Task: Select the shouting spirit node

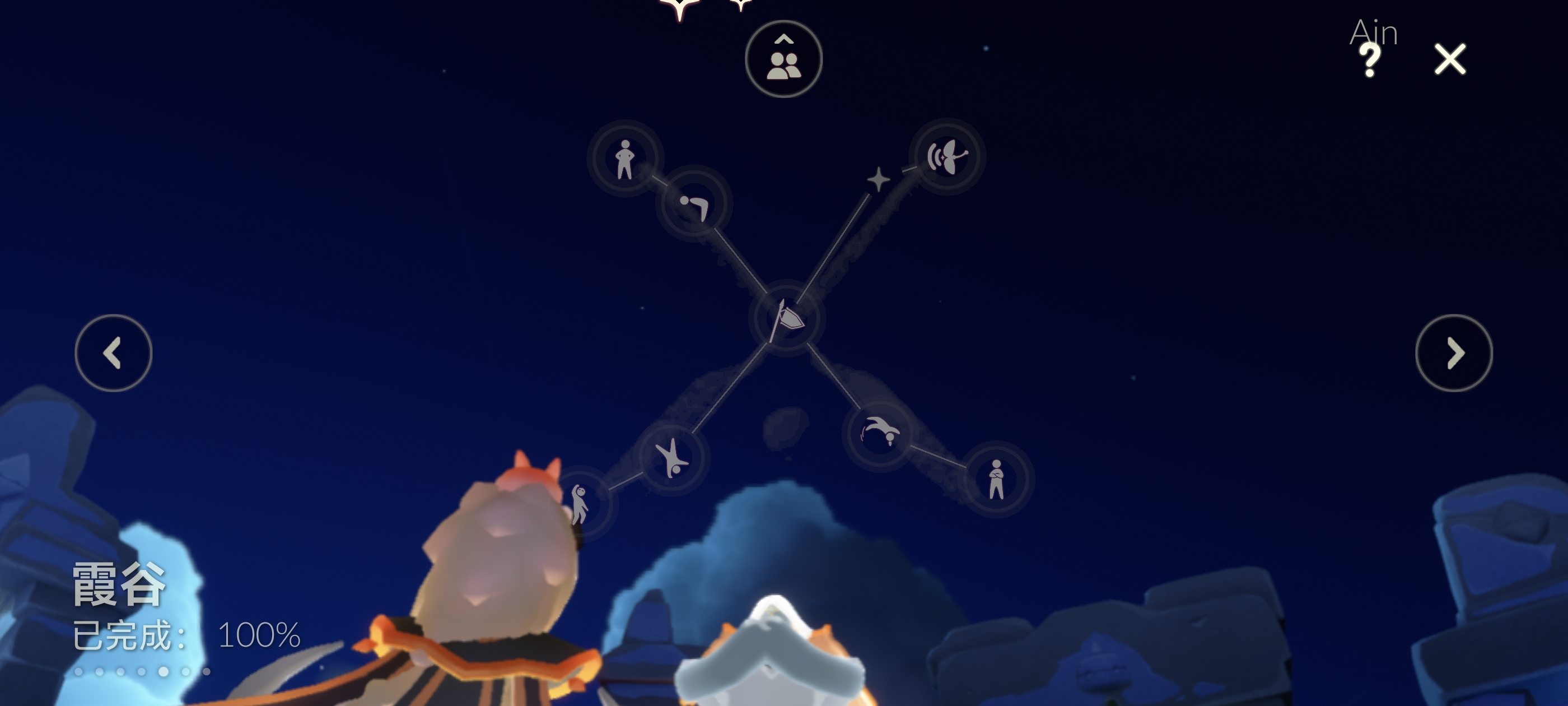Action: point(946,156)
